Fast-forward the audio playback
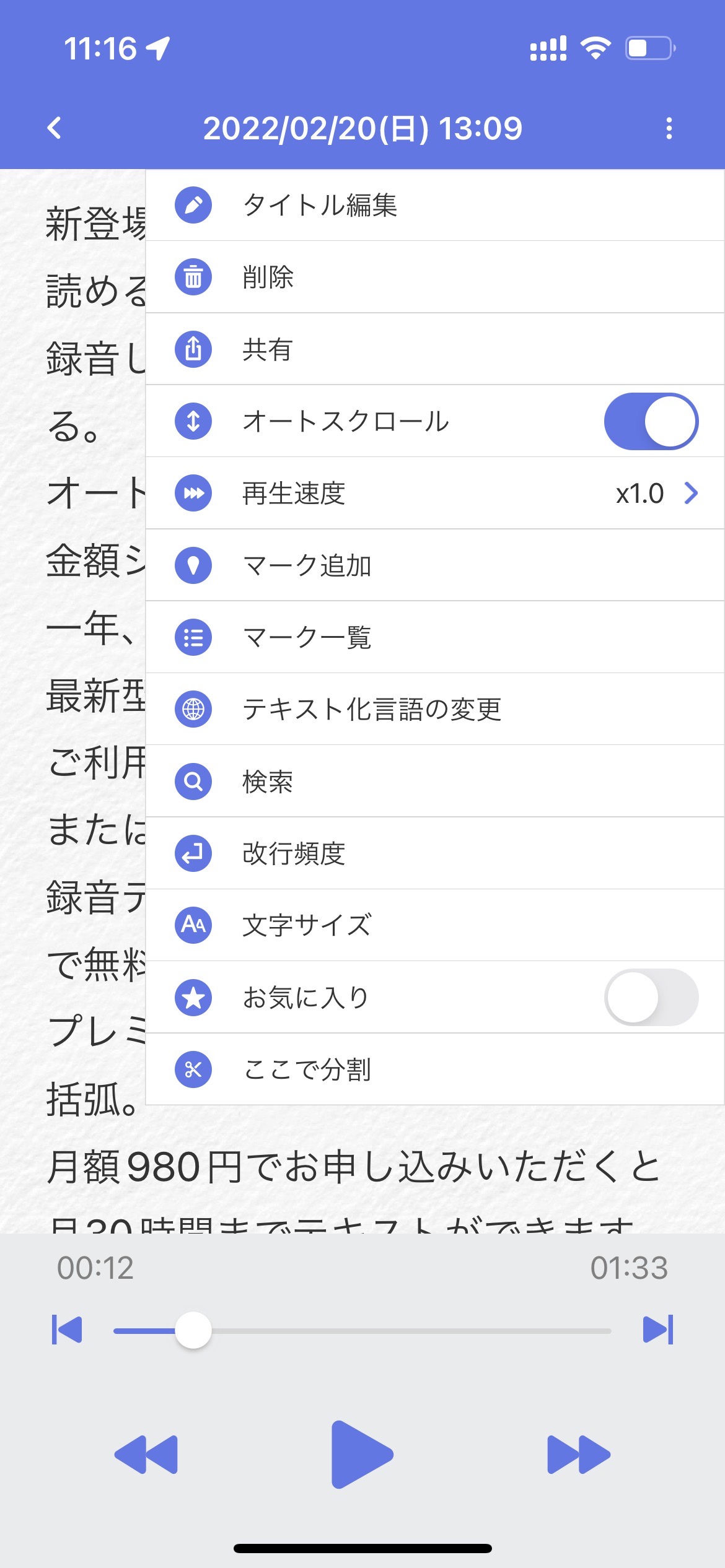The width and height of the screenshot is (725, 1568). click(579, 1454)
